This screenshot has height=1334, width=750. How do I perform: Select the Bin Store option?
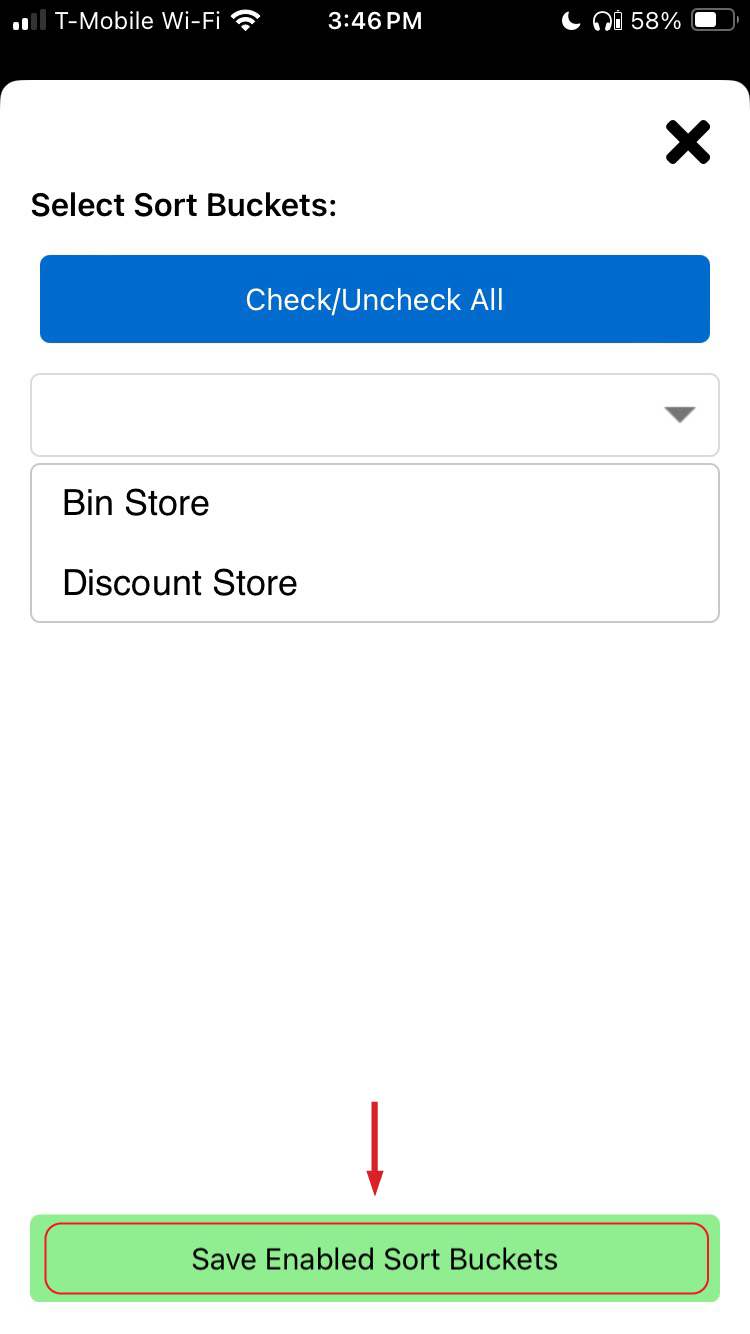(136, 502)
